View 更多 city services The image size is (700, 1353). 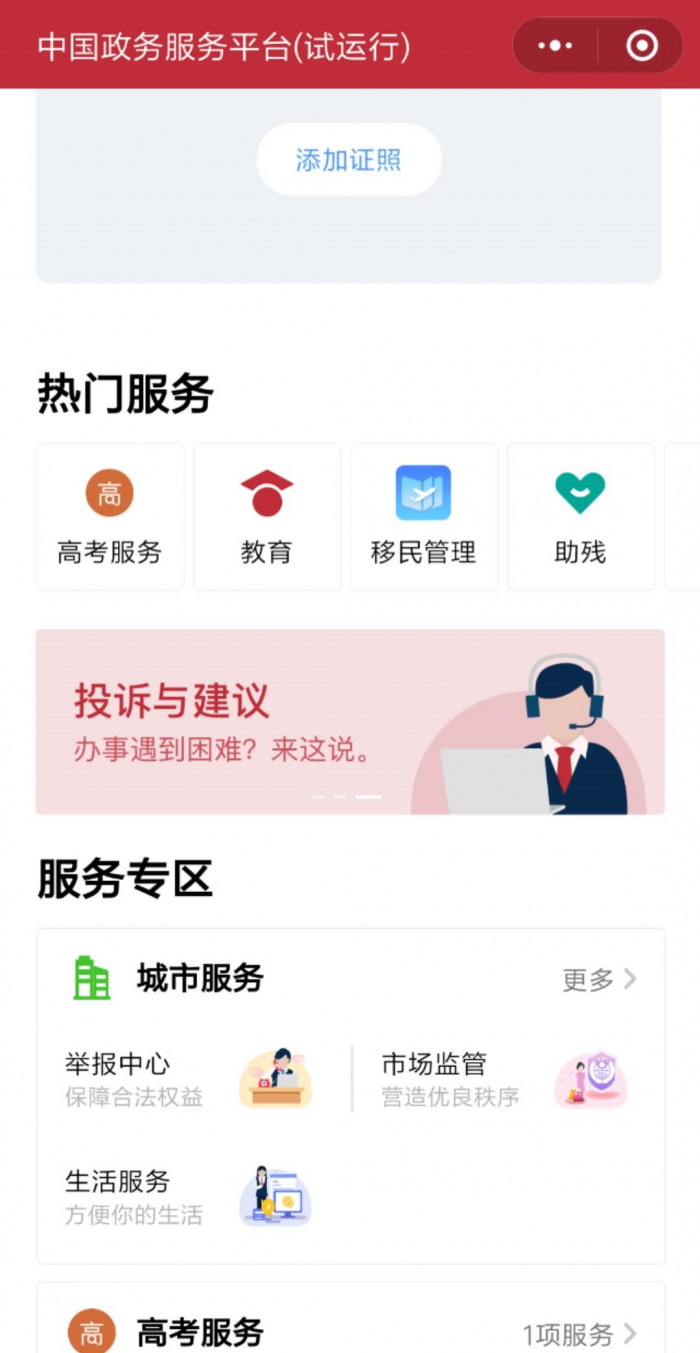(x=599, y=980)
